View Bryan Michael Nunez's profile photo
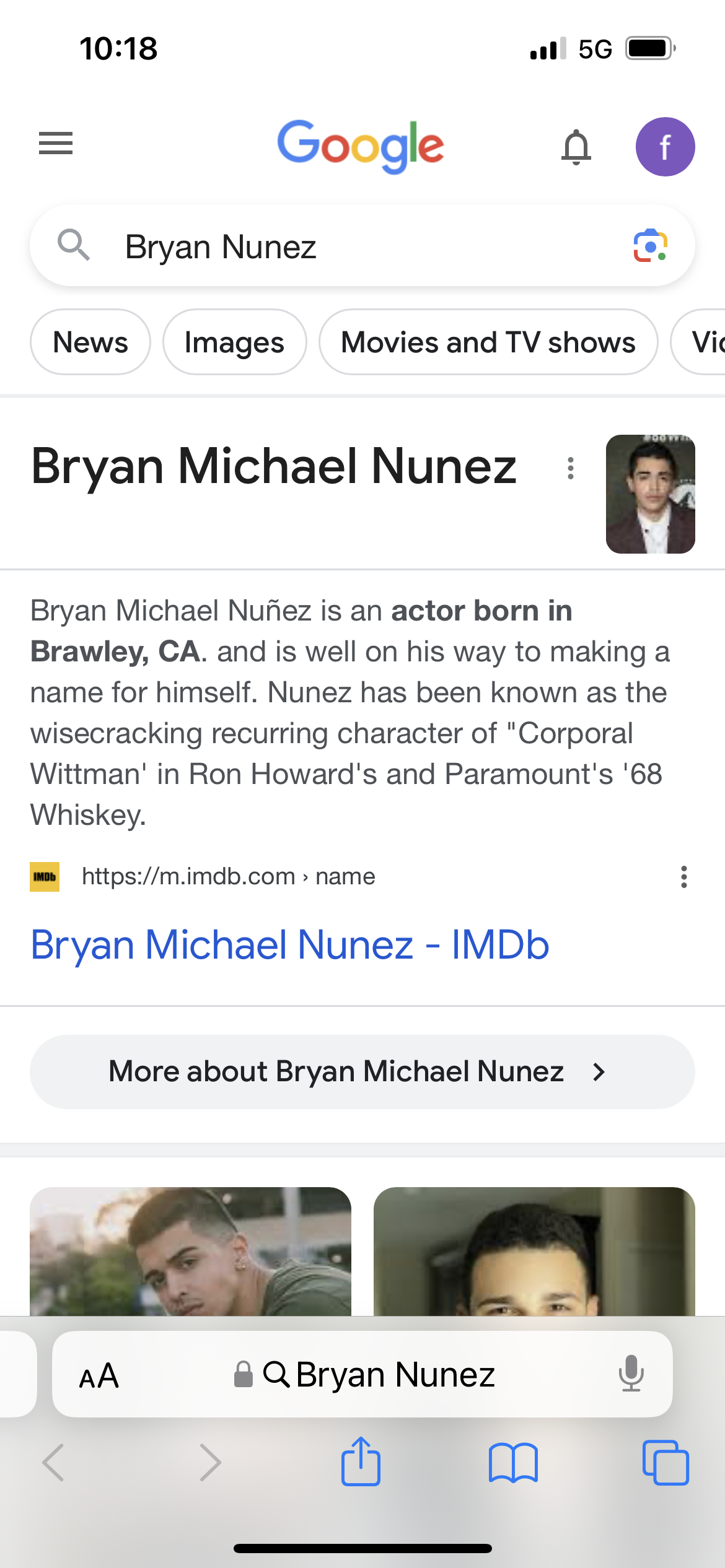This screenshot has height=1568, width=725. point(651,494)
